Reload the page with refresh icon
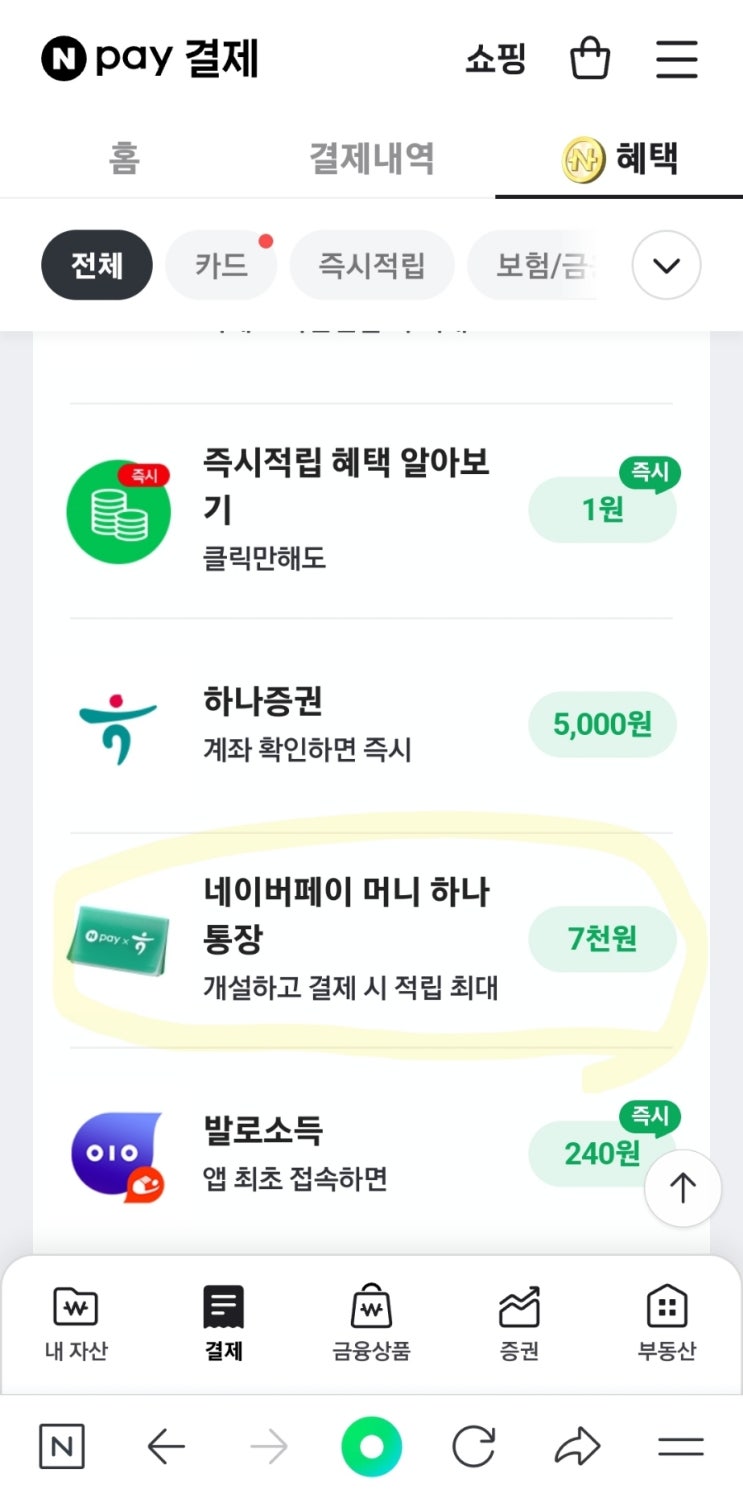Screen dimensions: 743x1498 click(x=474, y=1446)
